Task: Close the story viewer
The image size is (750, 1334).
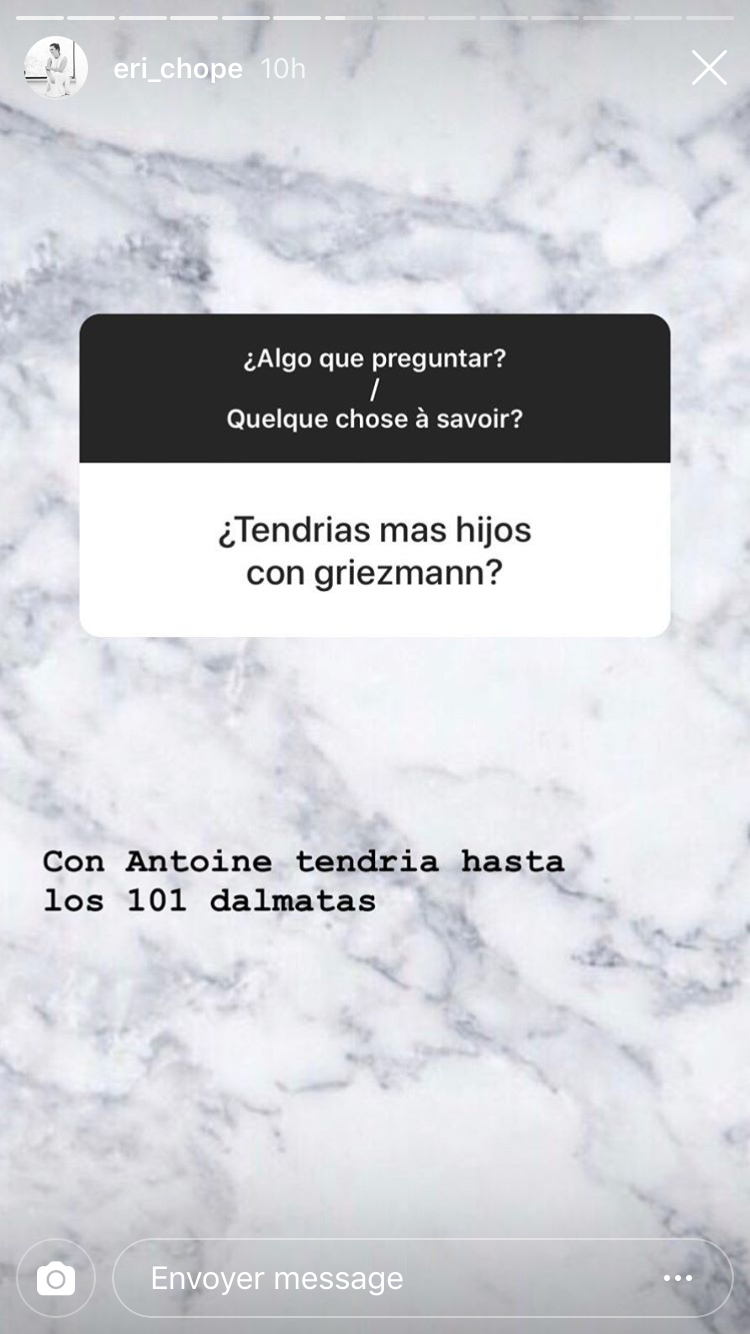Action: [709, 68]
